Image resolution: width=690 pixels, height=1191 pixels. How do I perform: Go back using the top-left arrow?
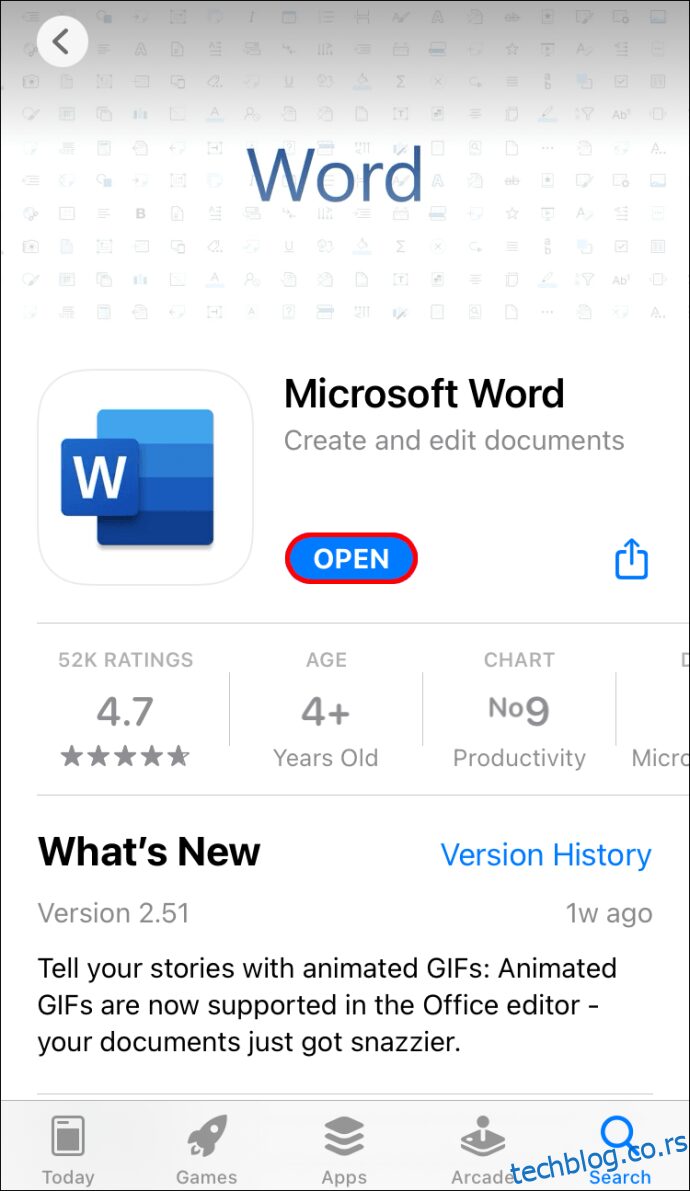(62, 42)
